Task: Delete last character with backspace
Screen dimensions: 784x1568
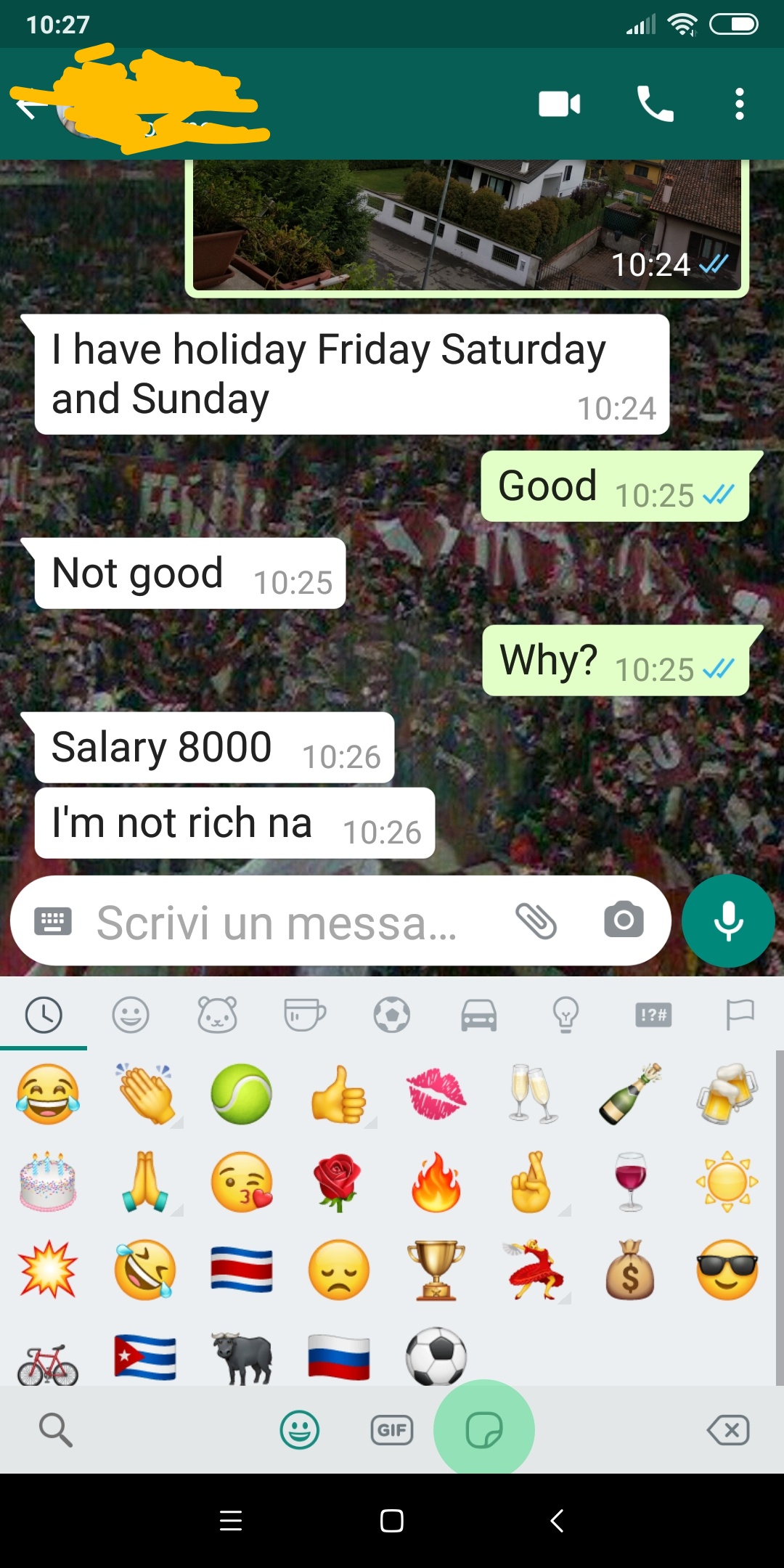Action: tap(728, 1430)
